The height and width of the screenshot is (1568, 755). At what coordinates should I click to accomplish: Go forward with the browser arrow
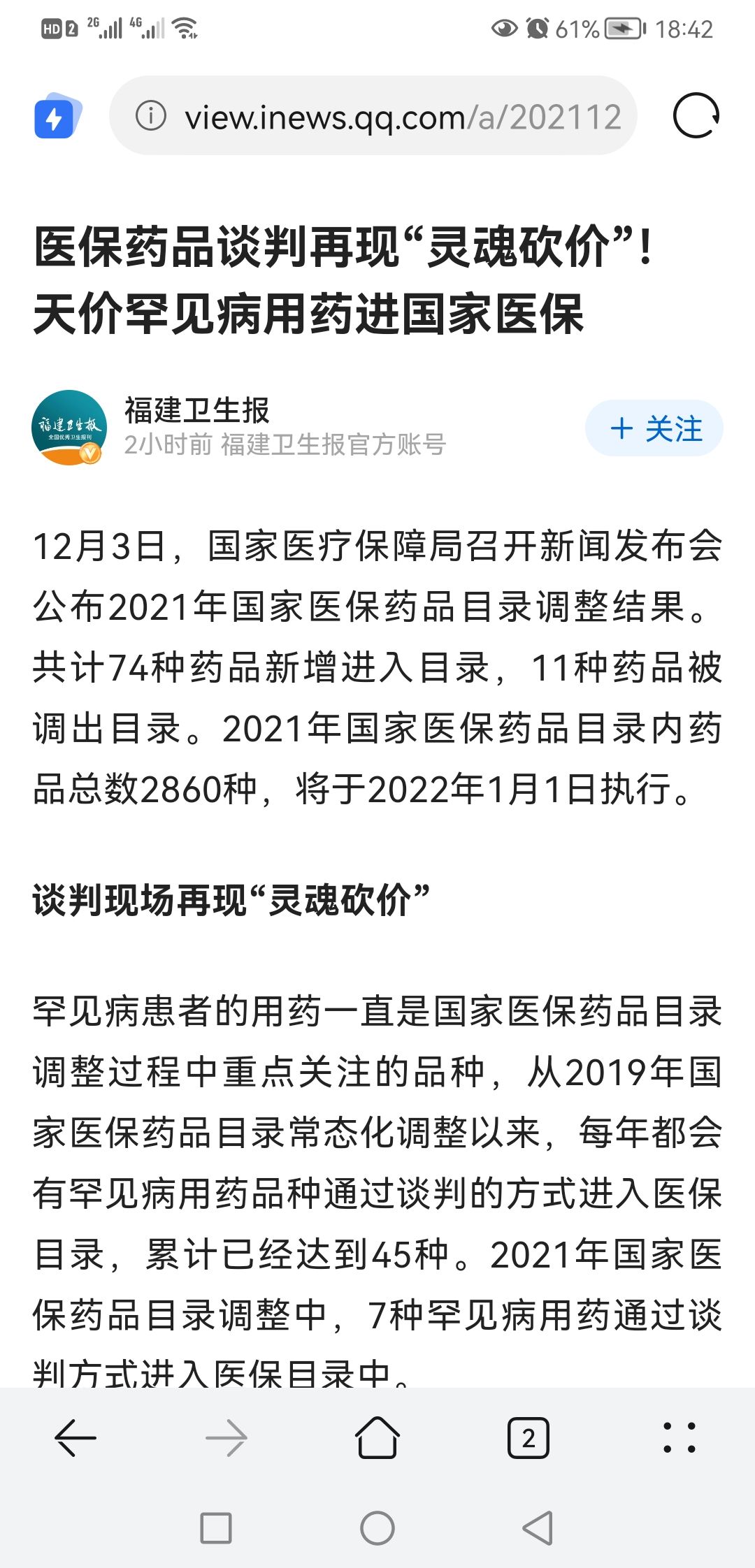pos(226,1438)
